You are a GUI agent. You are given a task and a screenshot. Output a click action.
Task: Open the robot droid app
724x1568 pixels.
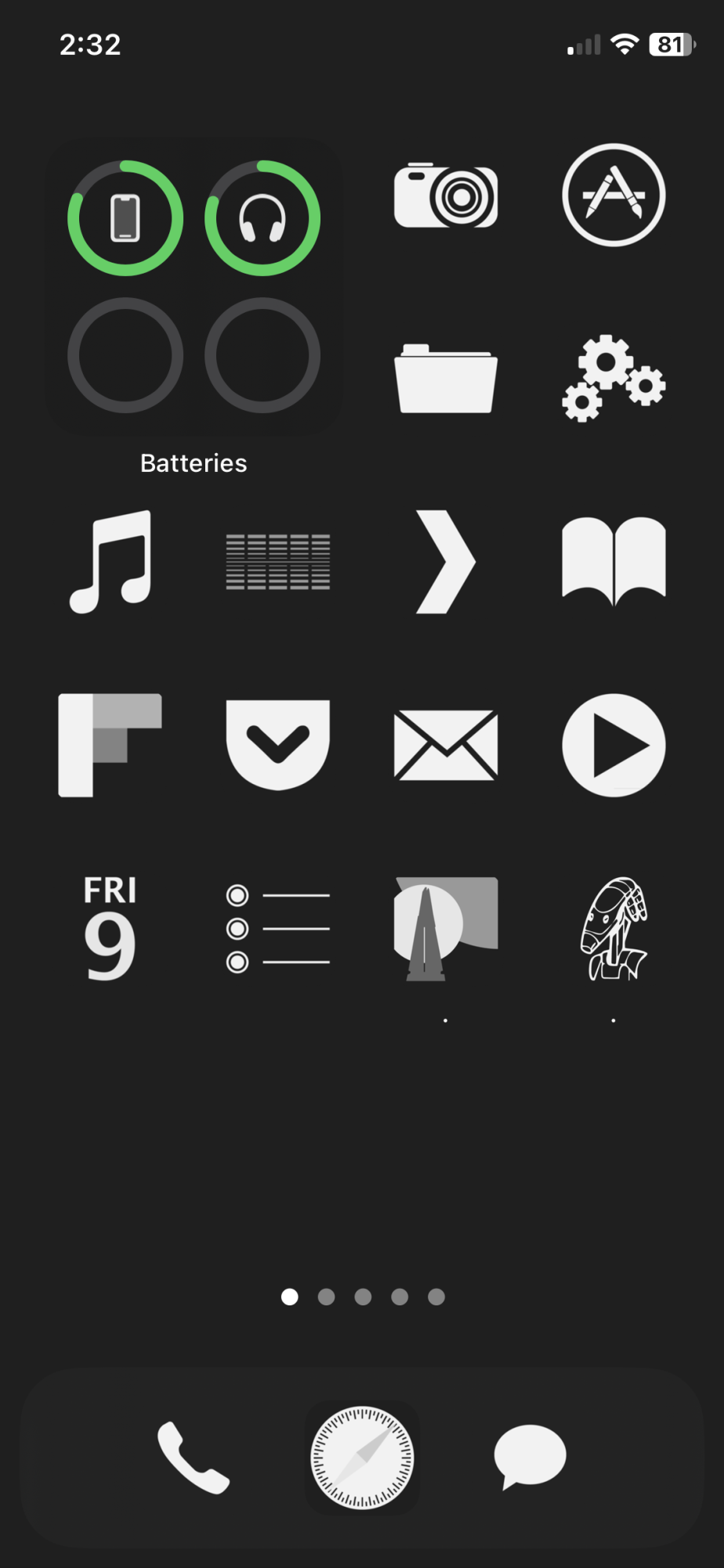pos(614,928)
